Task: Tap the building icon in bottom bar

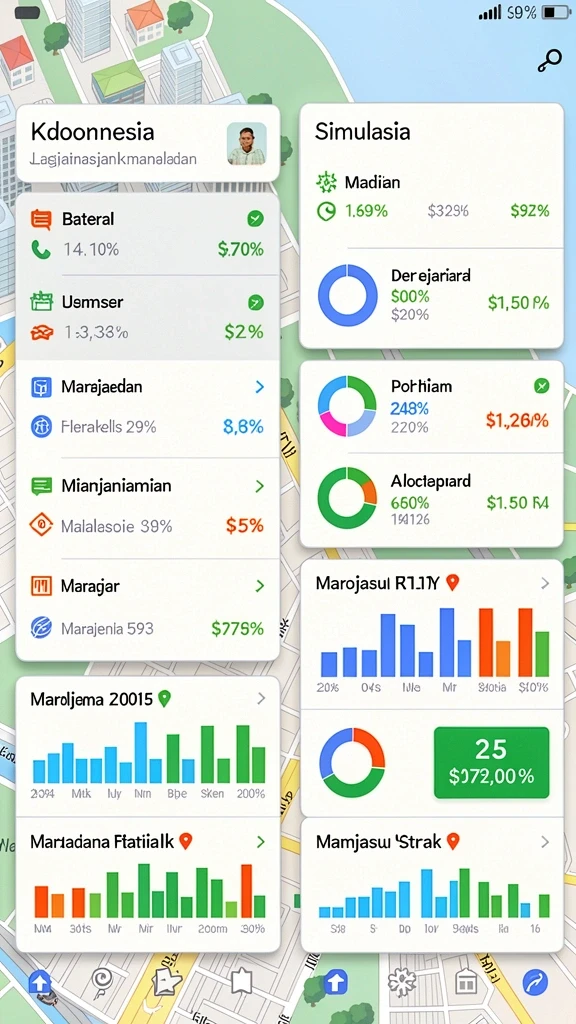Action: pos(466,982)
